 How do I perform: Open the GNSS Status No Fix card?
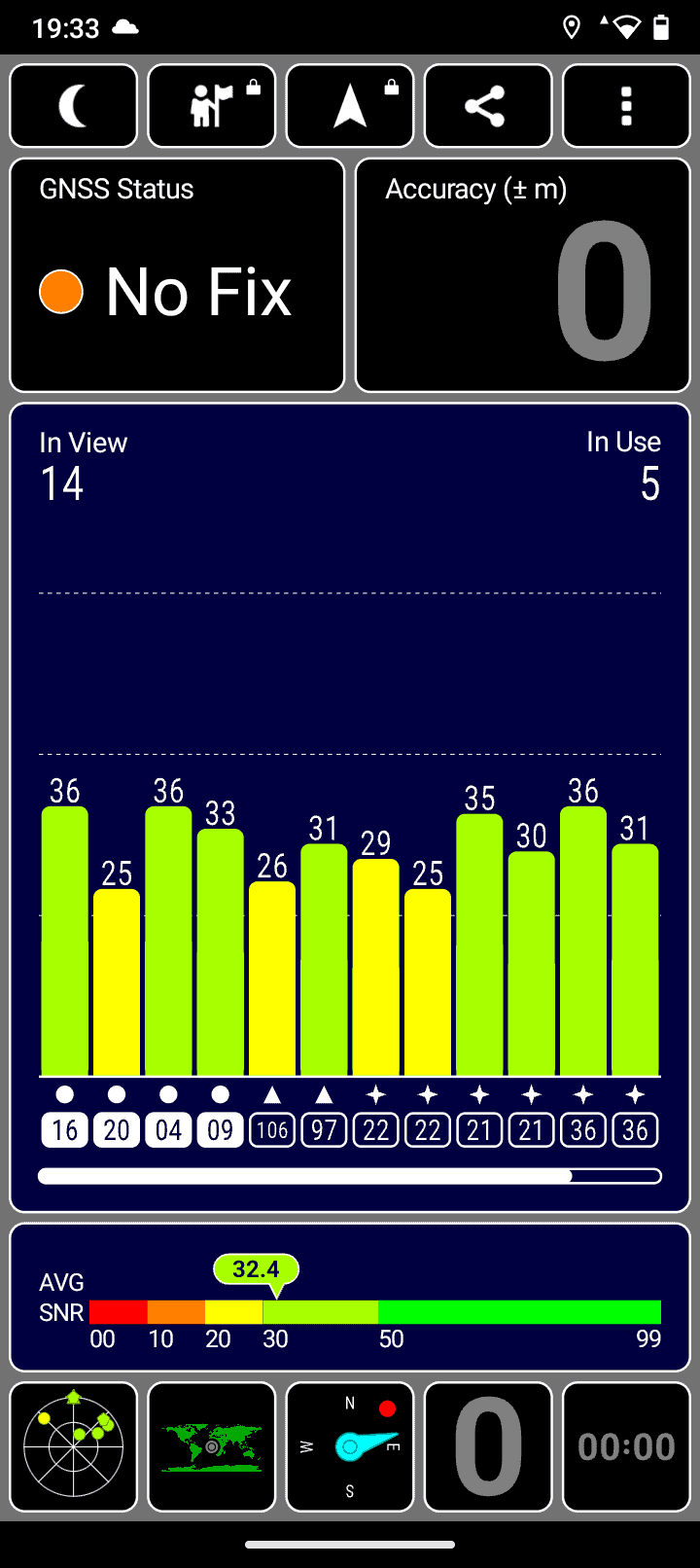click(177, 275)
